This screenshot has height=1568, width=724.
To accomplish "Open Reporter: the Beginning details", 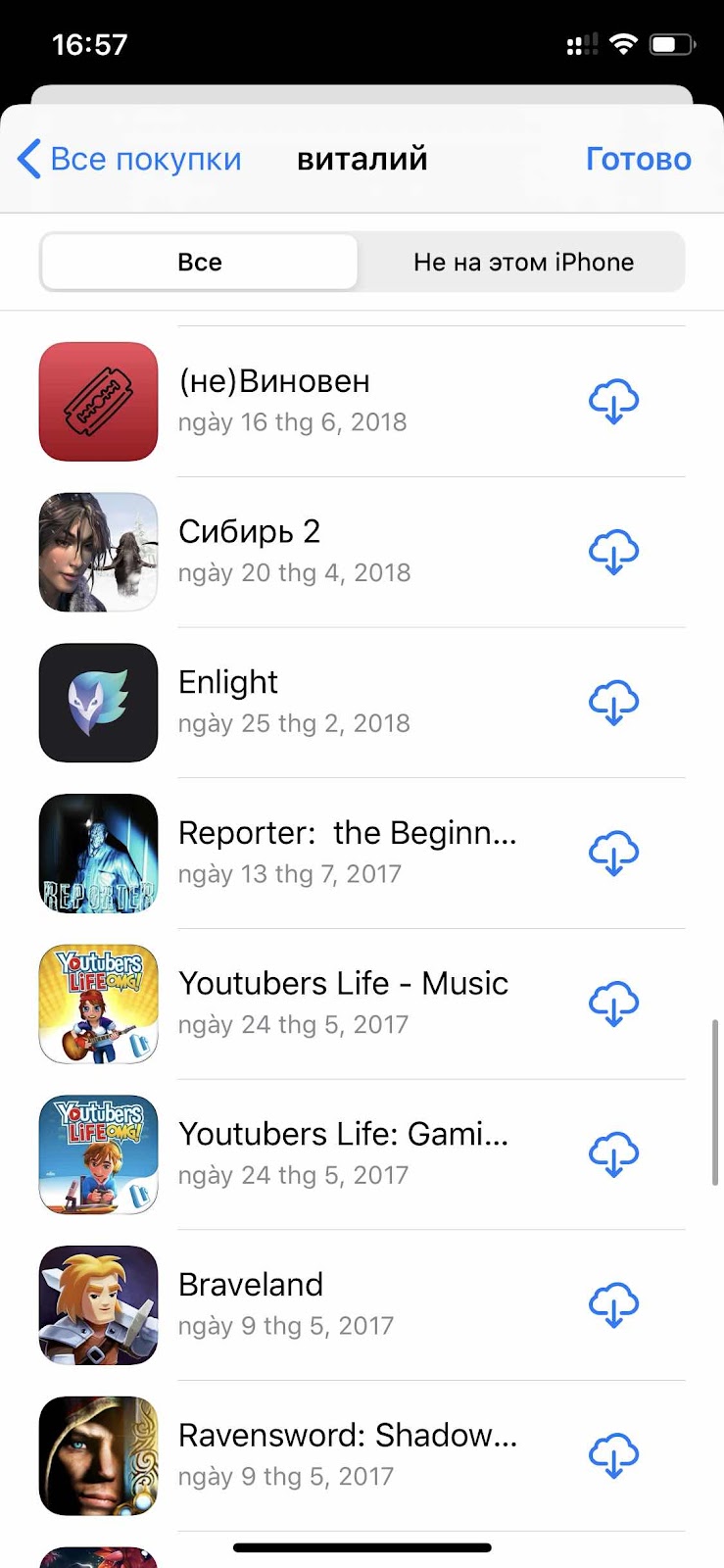I will (x=347, y=833).
